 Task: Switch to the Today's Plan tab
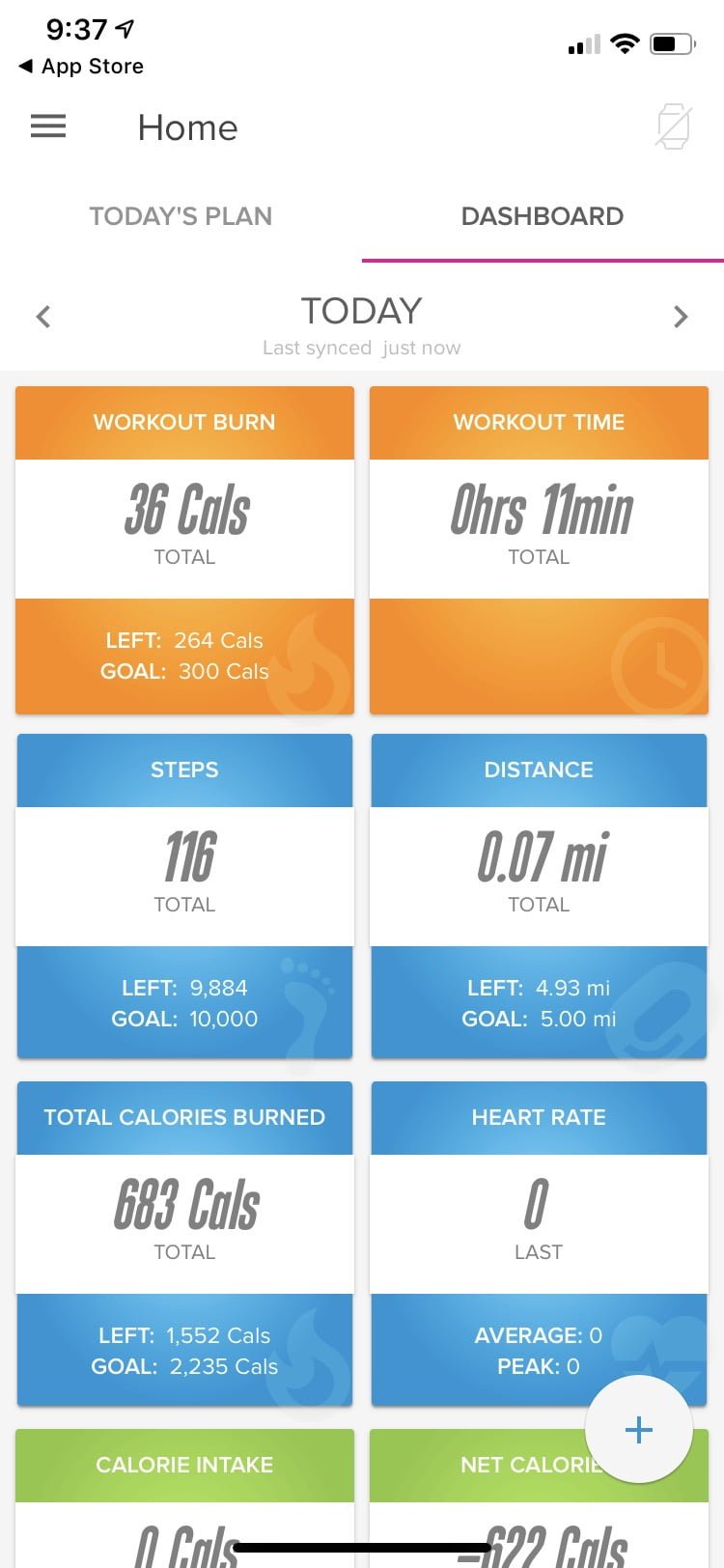(181, 215)
